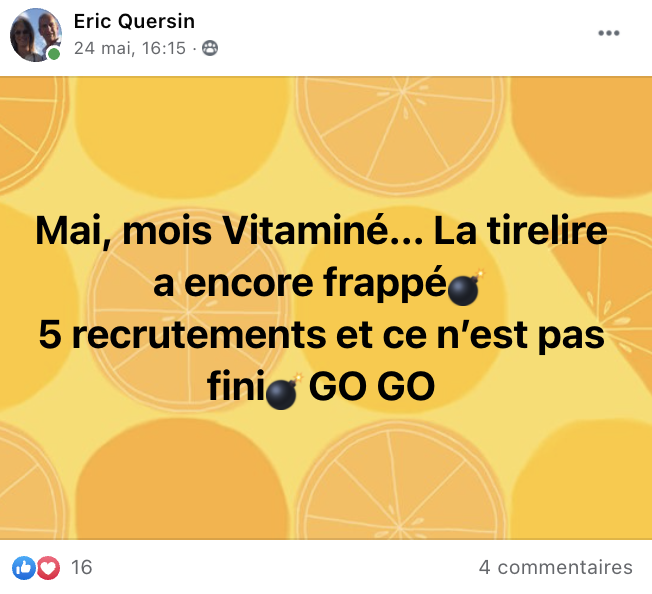Image resolution: width=652 pixels, height=594 pixels.
Task: Show the 4 commentaires
Action: click(x=555, y=567)
